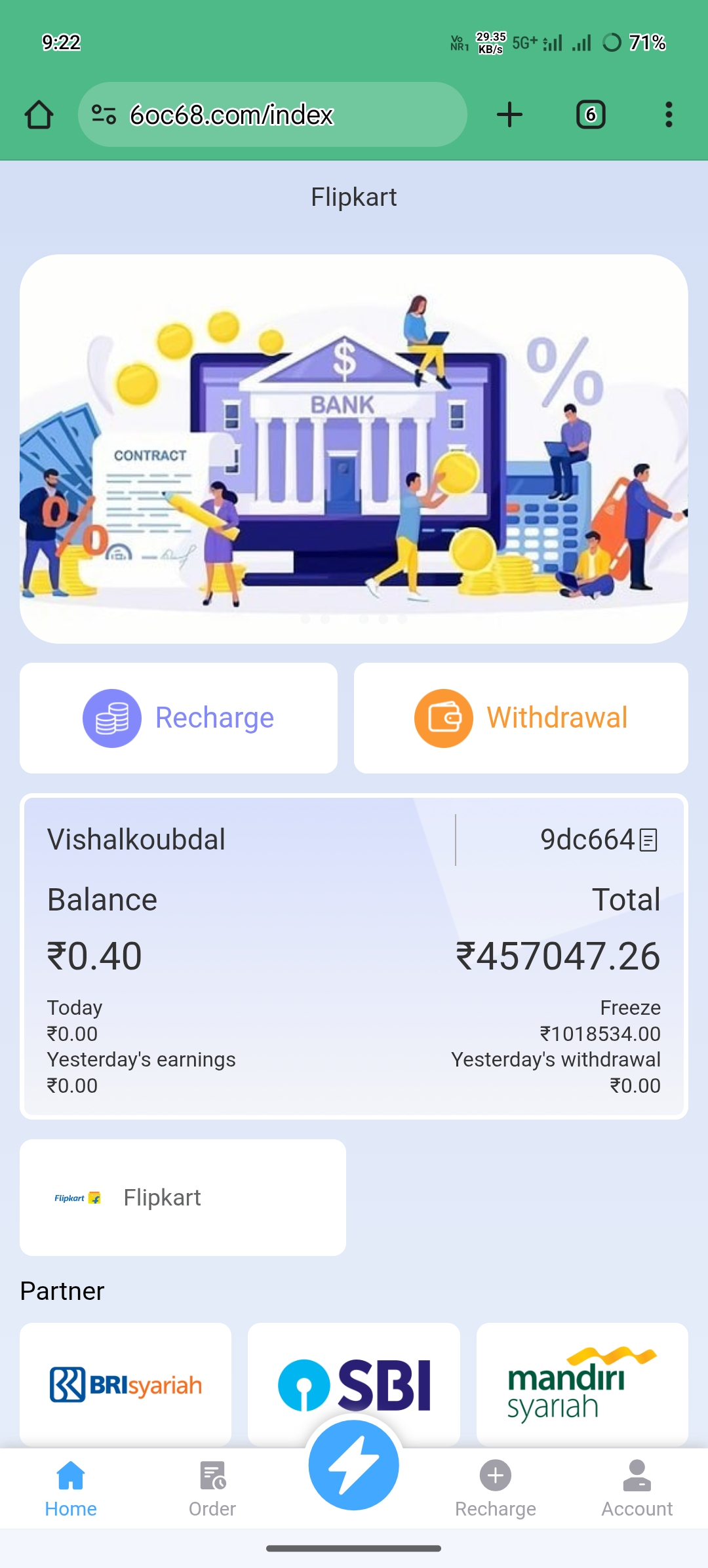Image resolution: width=708 pixels, height=1568 pixels.
Task: Open the Flipkart tile
Action: click(x=182, y=1198)
